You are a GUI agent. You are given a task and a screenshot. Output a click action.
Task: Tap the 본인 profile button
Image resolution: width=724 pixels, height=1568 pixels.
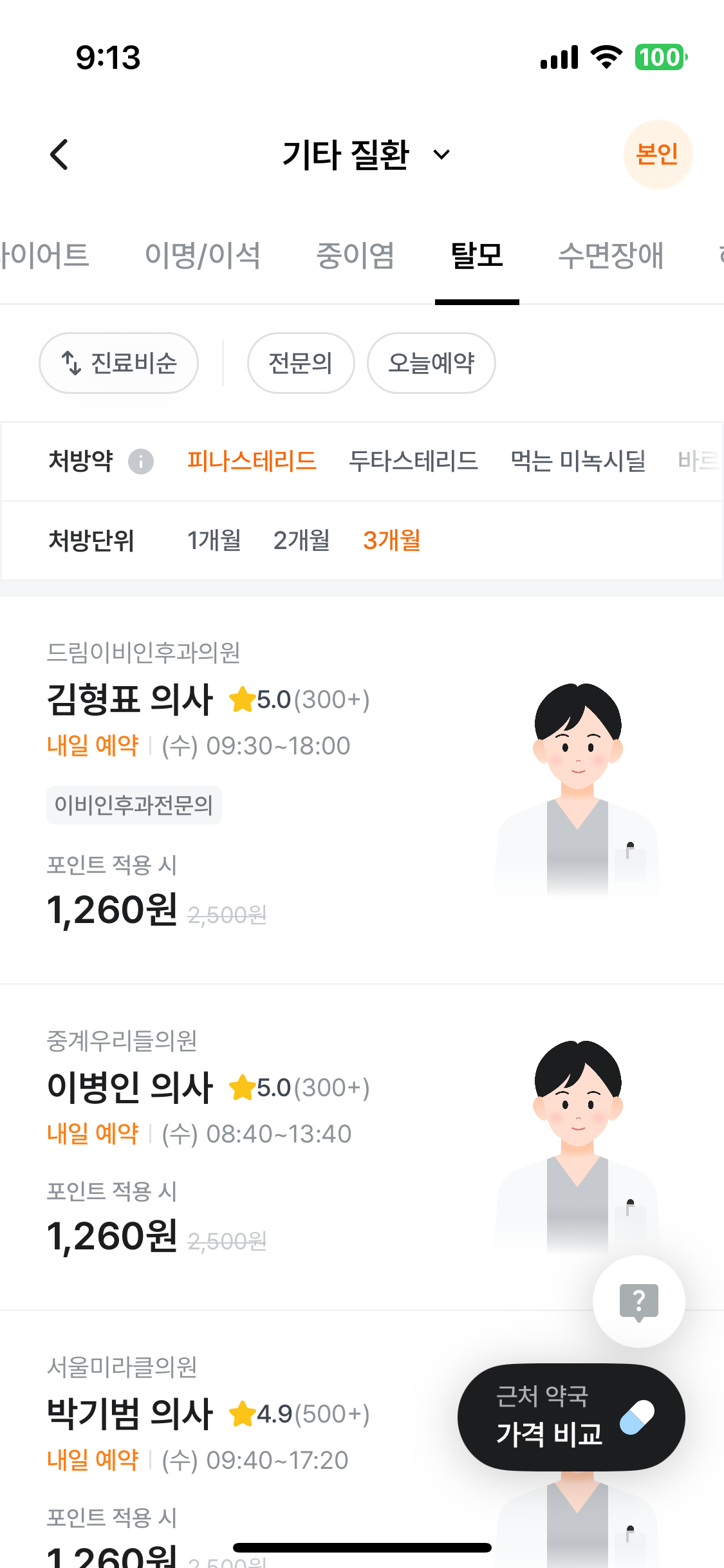(657, 154)
